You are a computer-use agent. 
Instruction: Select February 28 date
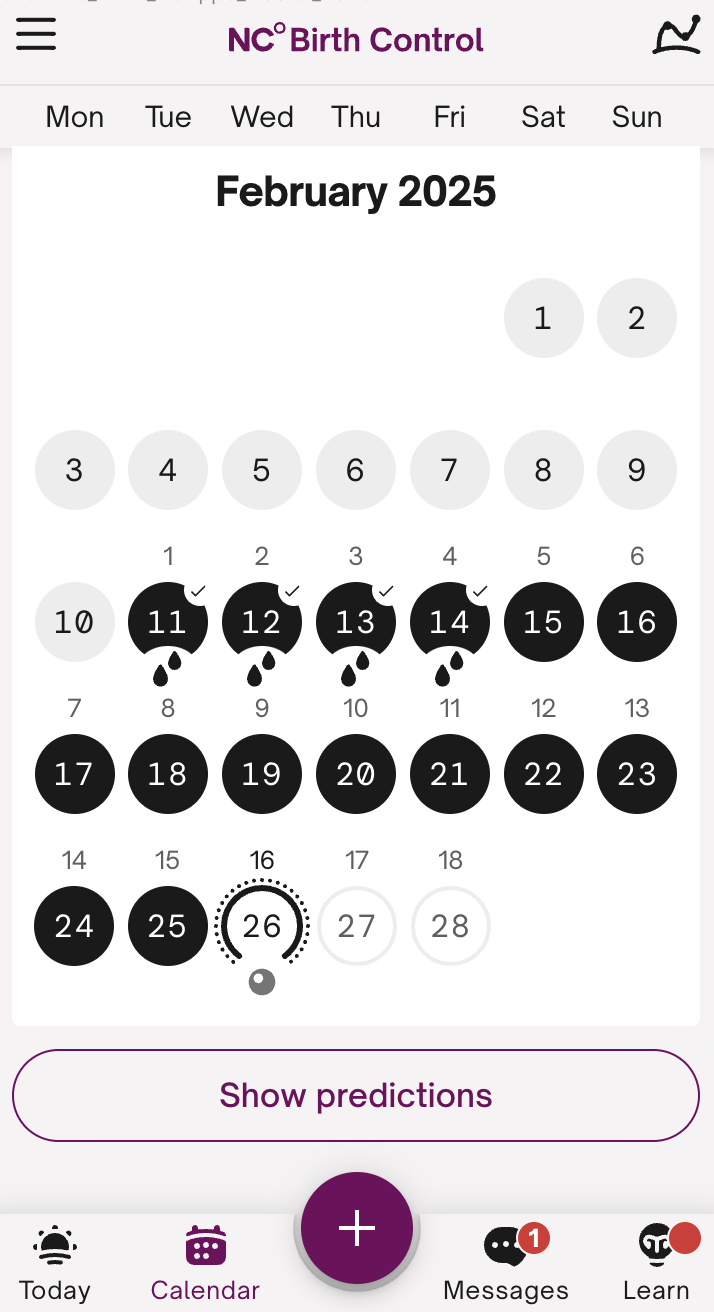pos(450,926)
